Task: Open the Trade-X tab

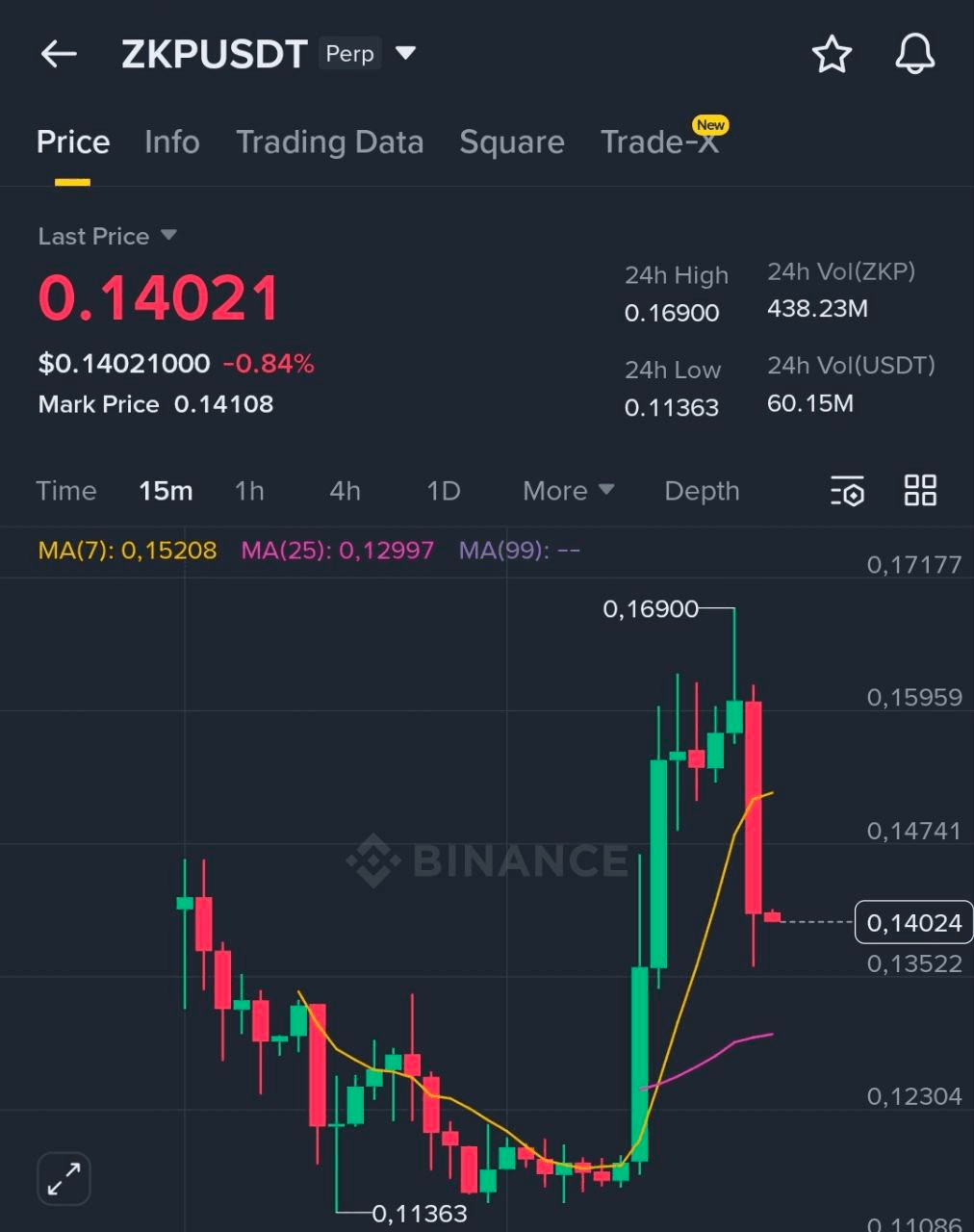Action: coord(659,142)
